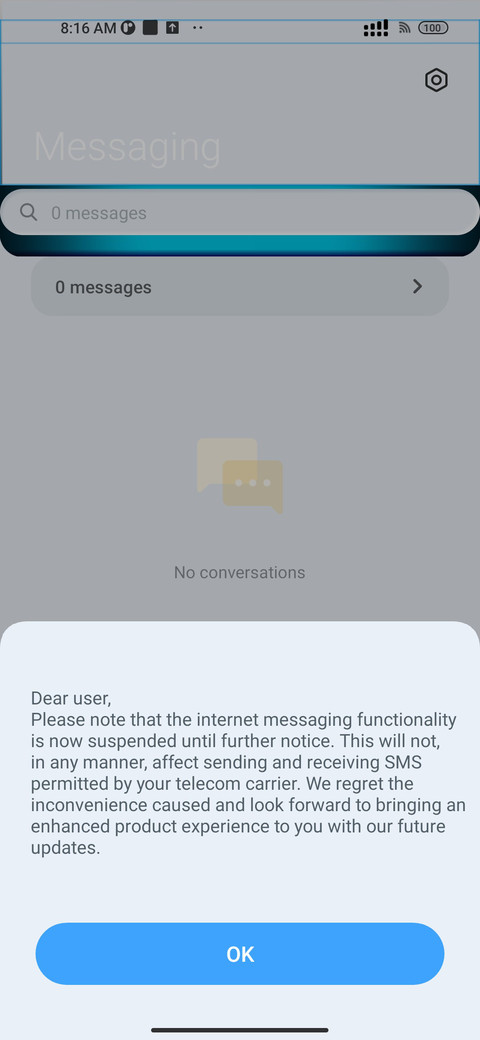Open the 0 messages row
This screenshot has height=1040, width=480.
[240, 287]
